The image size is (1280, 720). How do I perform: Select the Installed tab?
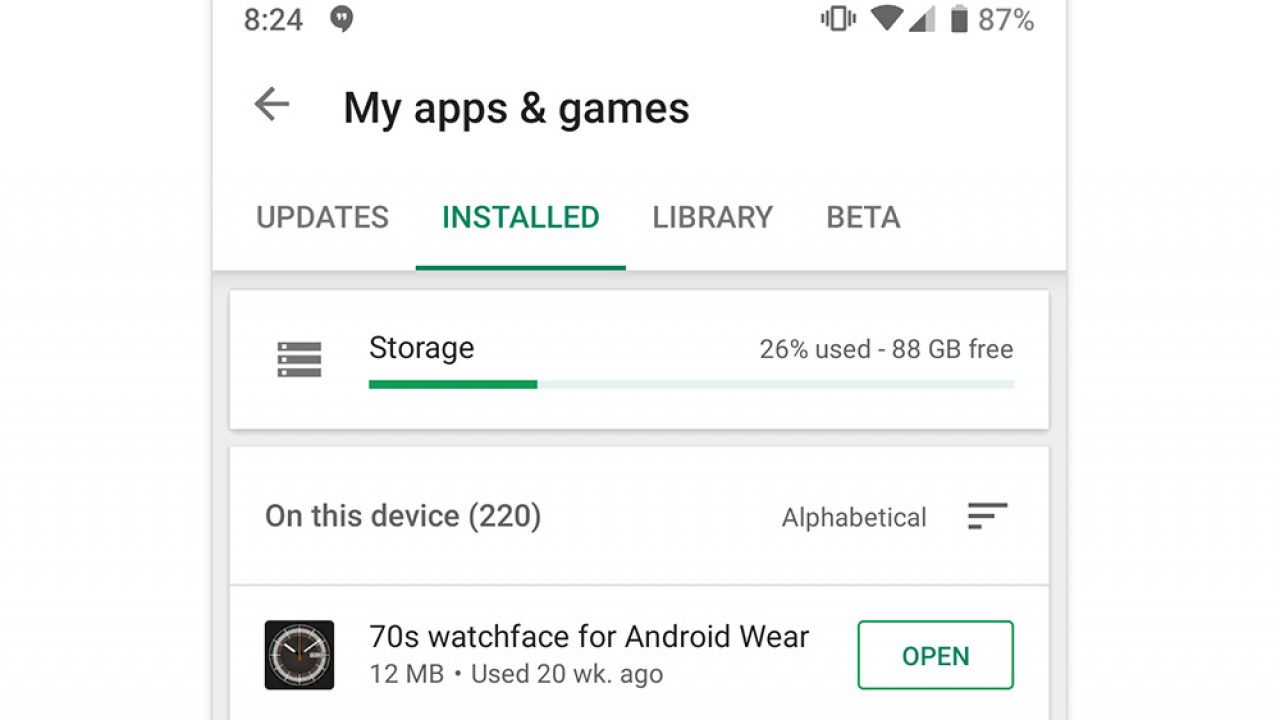click(520, 217)
